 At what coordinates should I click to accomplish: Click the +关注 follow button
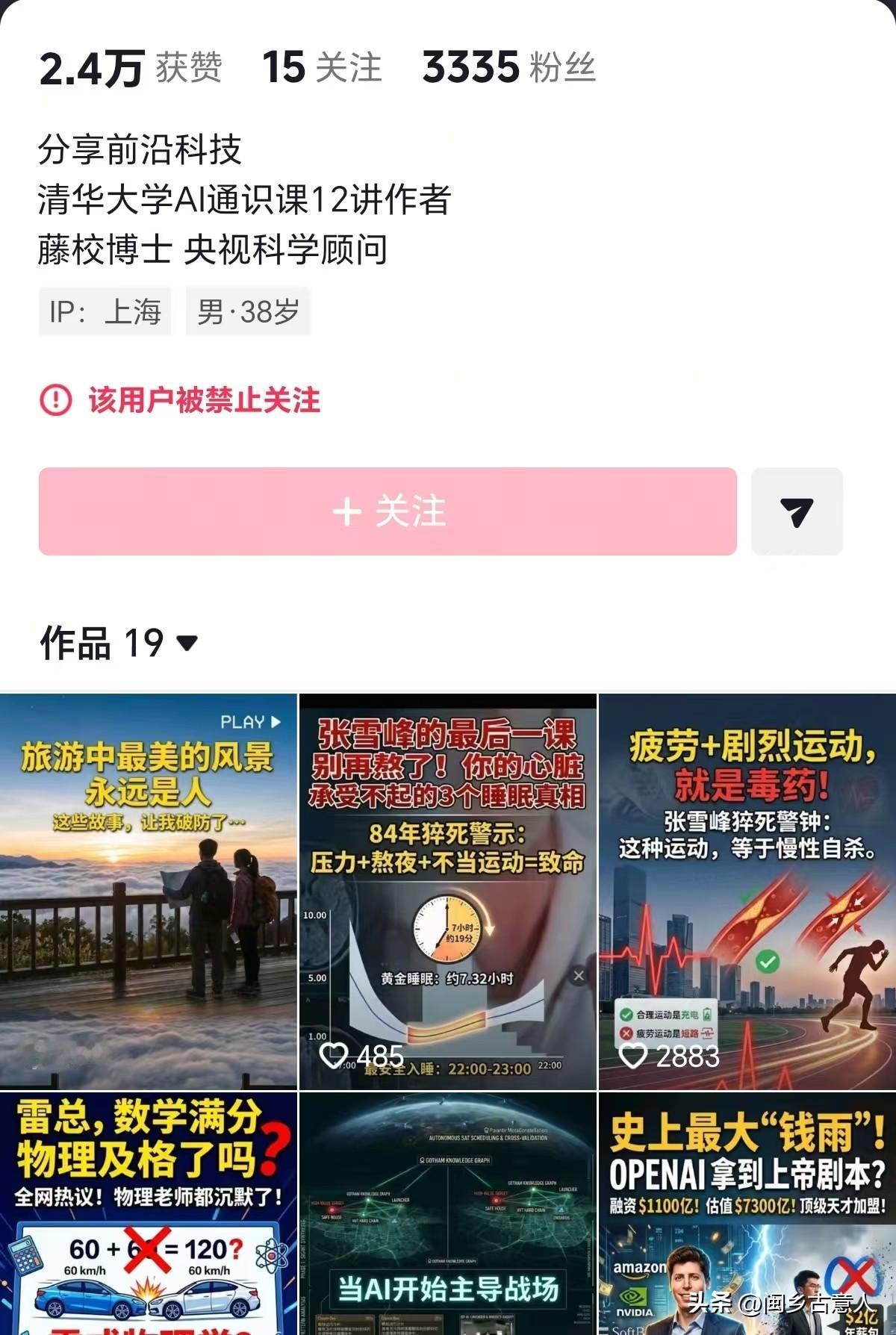click(x=388, y=511)
